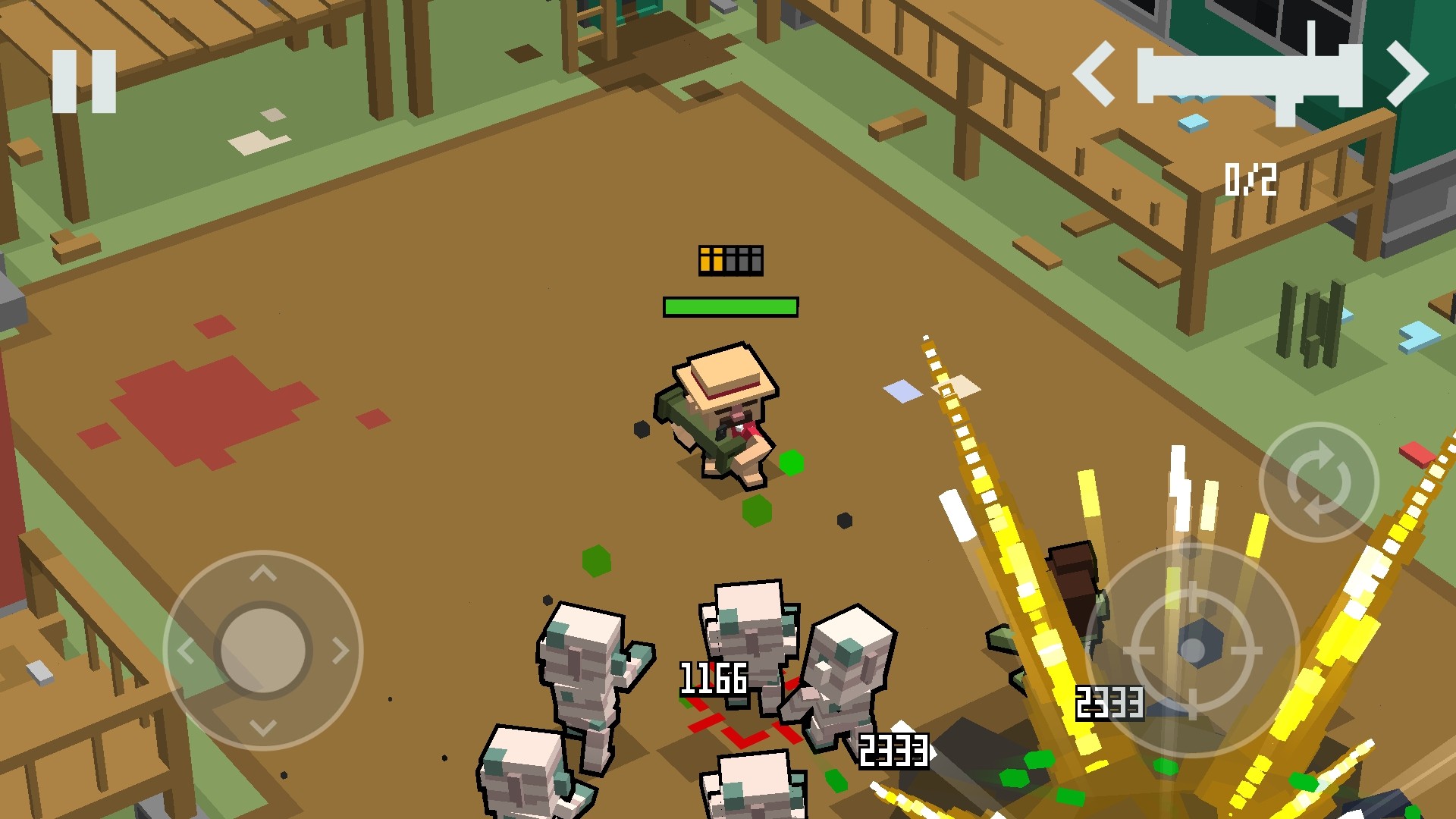
Task: Pause the game
Action: [x=84, y=81]
